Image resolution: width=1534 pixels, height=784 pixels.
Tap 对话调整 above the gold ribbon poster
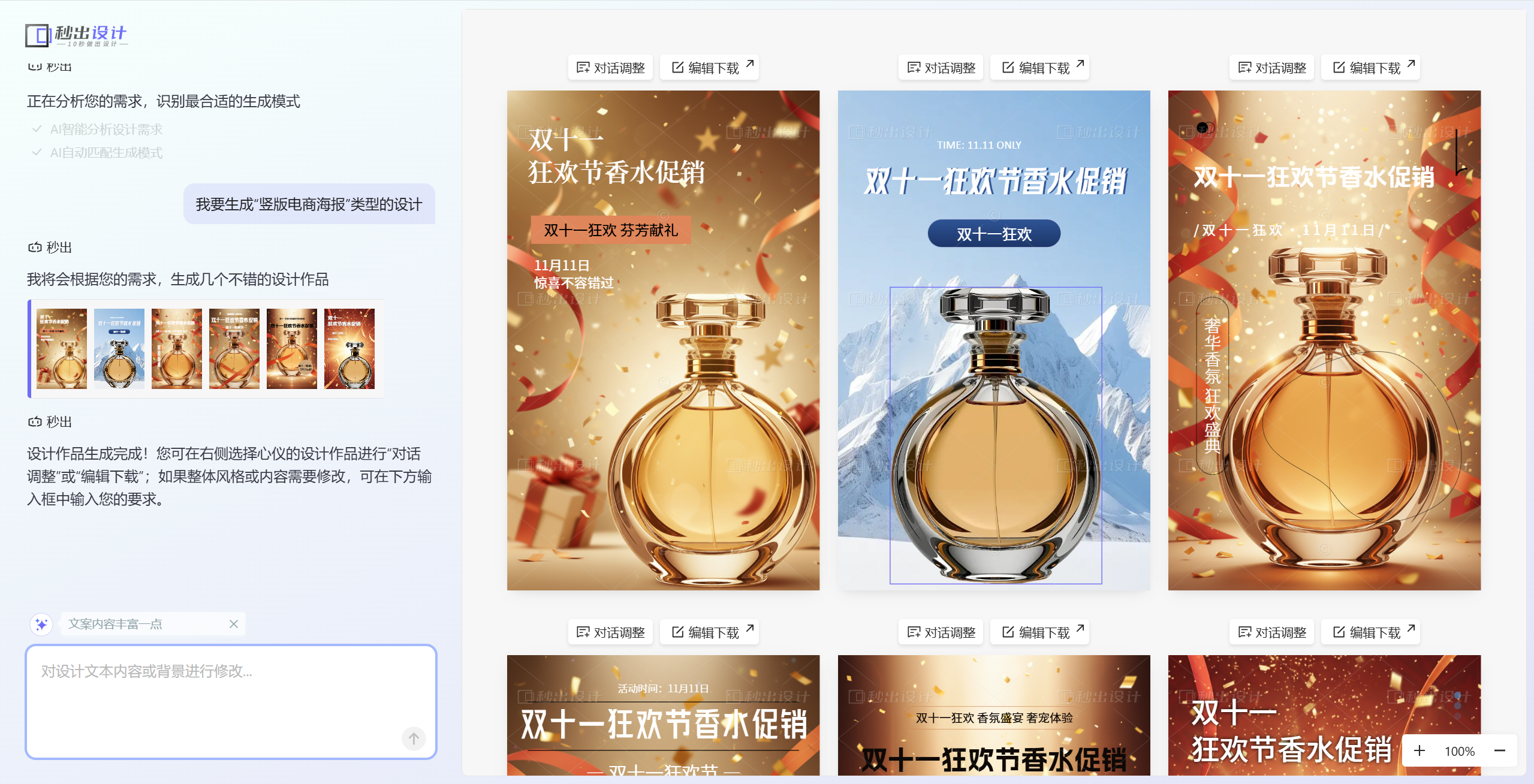pos(610,68)
